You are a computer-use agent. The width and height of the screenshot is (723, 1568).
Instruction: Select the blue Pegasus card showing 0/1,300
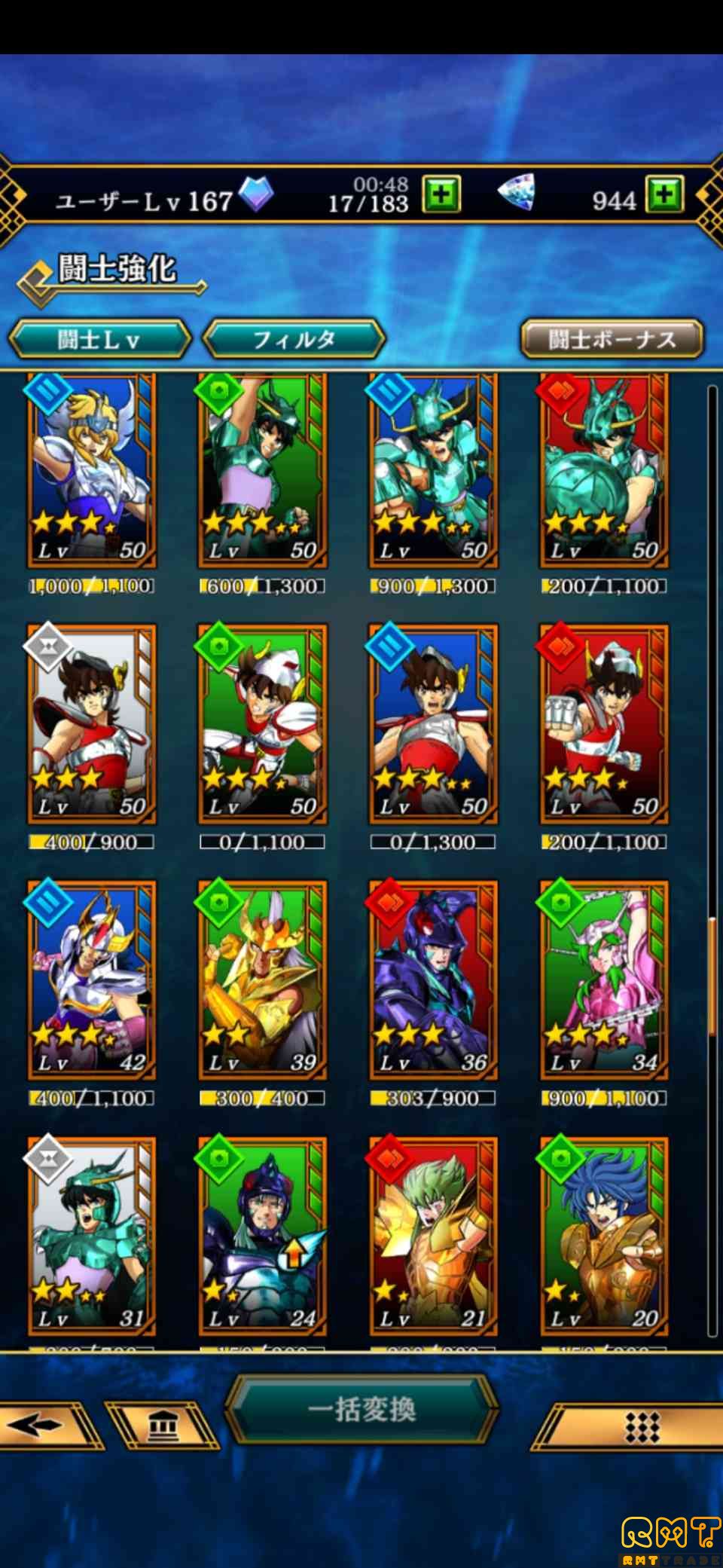click(433, 723)
